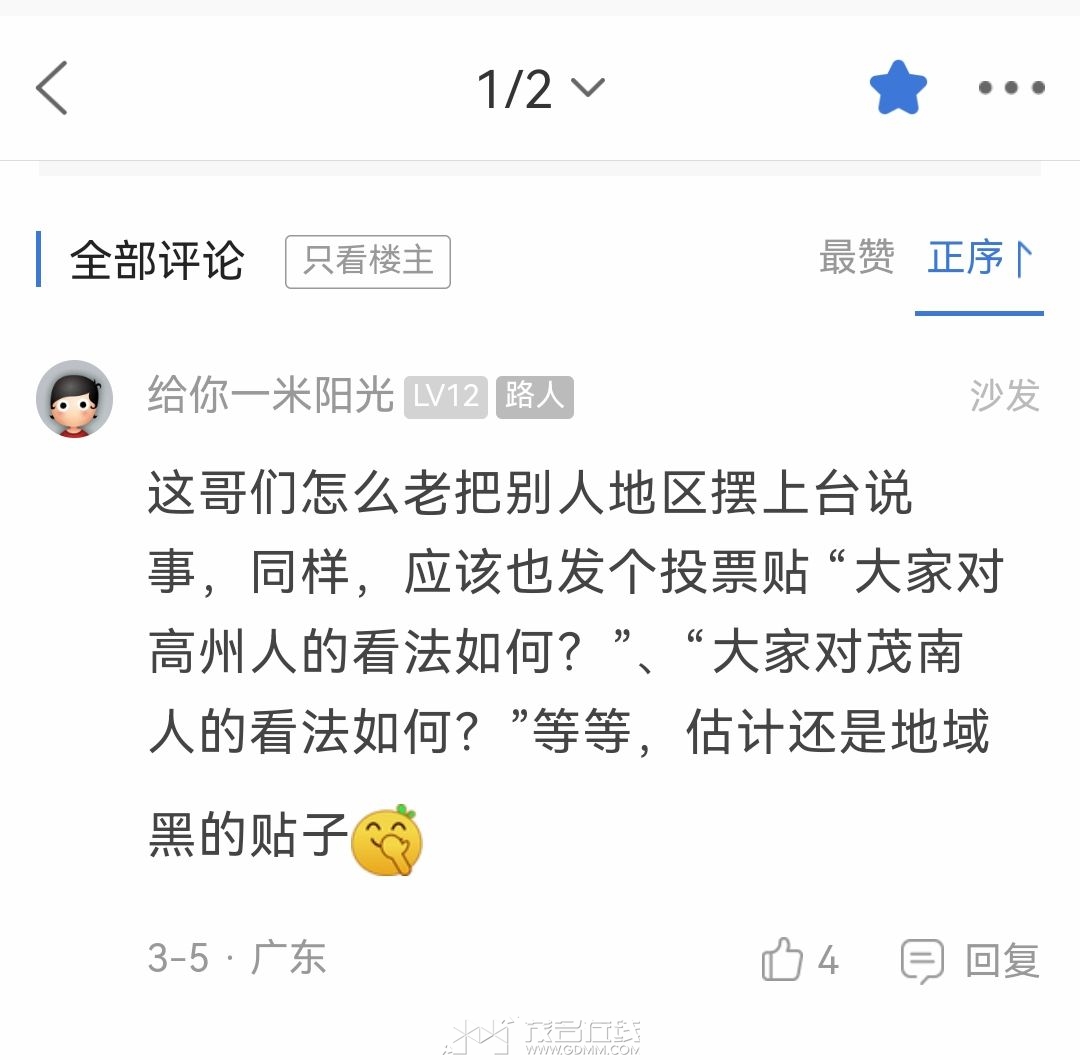Open the three-dot overflow menu
The height and width of the screenshot is (1060, 1080).
1011,88
